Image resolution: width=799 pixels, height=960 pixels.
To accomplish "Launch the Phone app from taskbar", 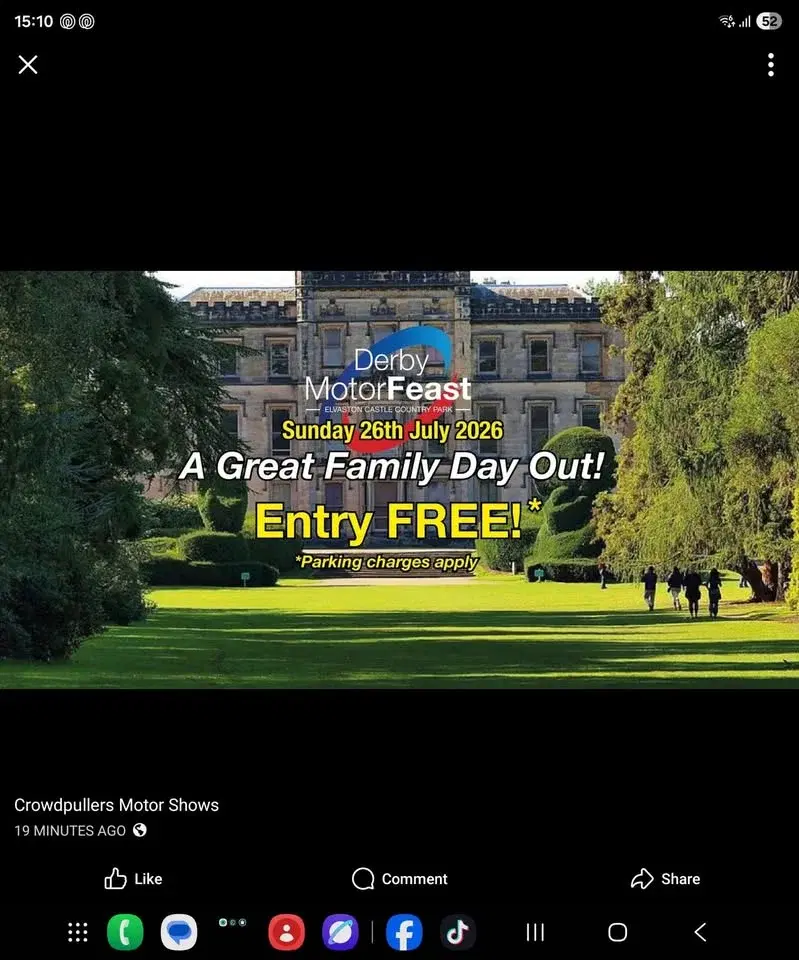I will click(x=125, y=933).
